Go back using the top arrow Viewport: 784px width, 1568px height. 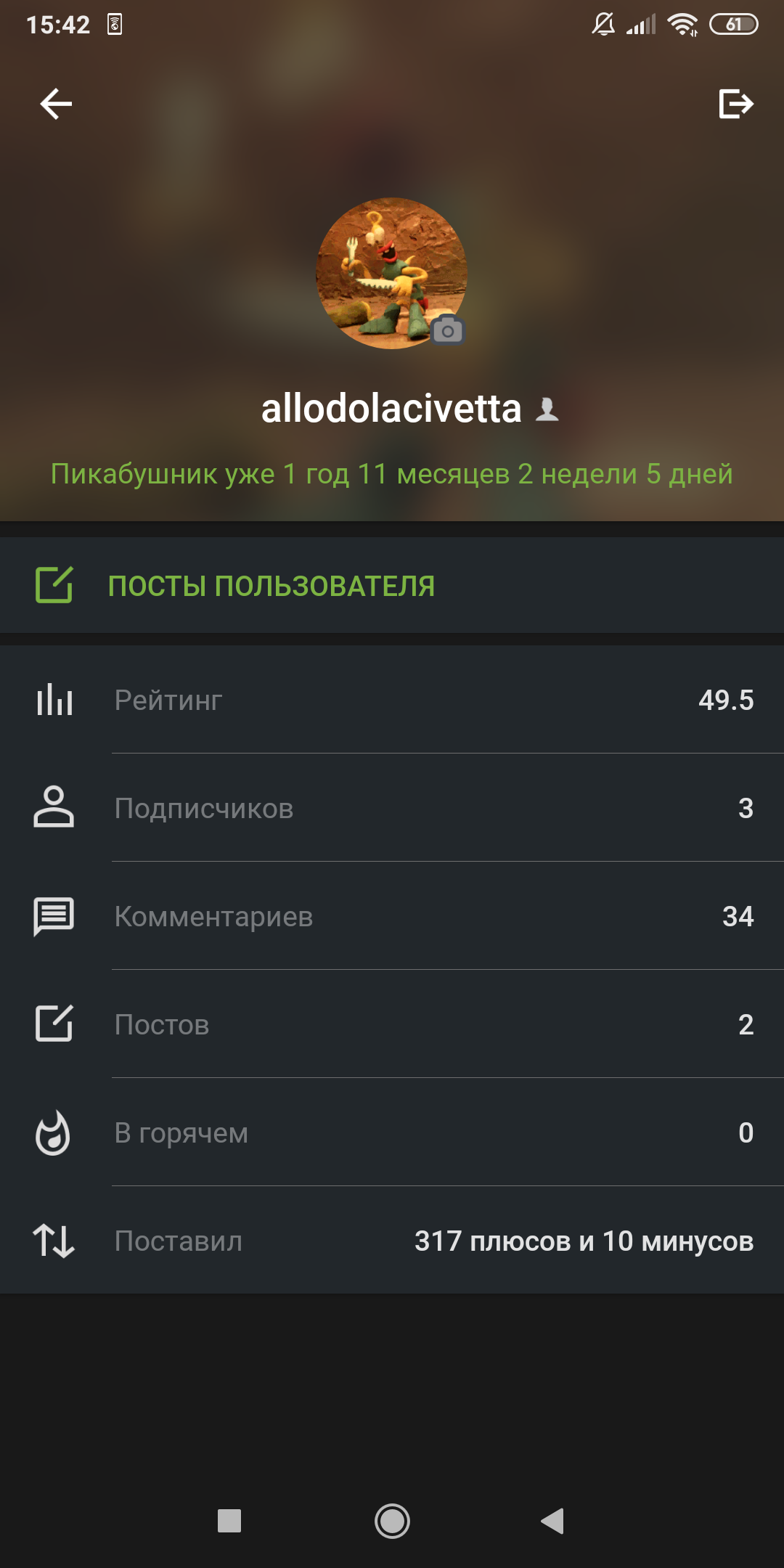pyautogui.click(x=56, y=104)
